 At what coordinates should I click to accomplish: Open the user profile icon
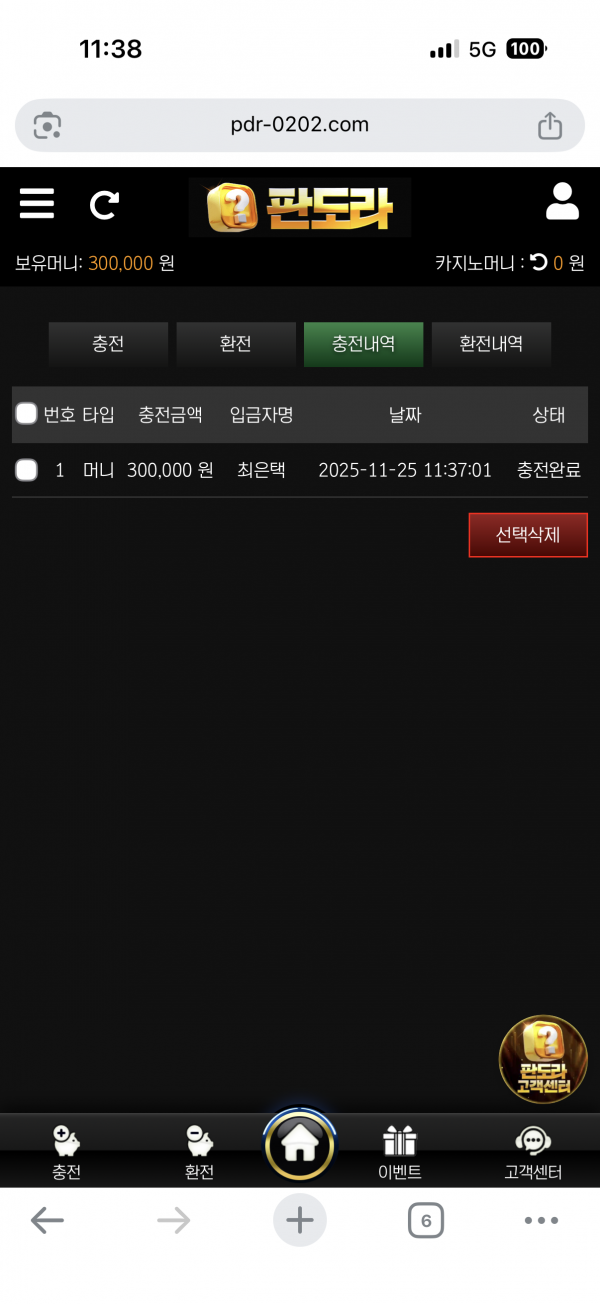point(562,202)
